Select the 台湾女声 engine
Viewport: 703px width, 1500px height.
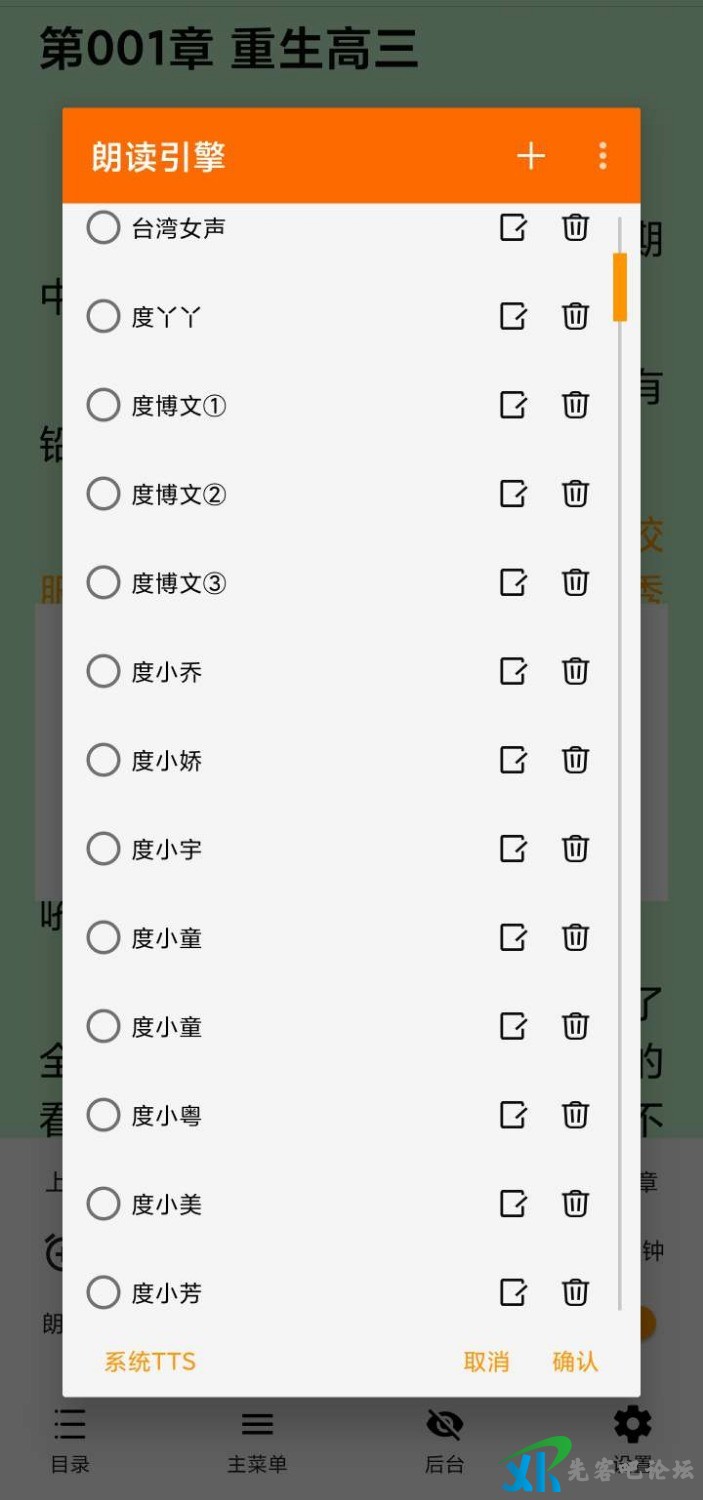(104, 228)
